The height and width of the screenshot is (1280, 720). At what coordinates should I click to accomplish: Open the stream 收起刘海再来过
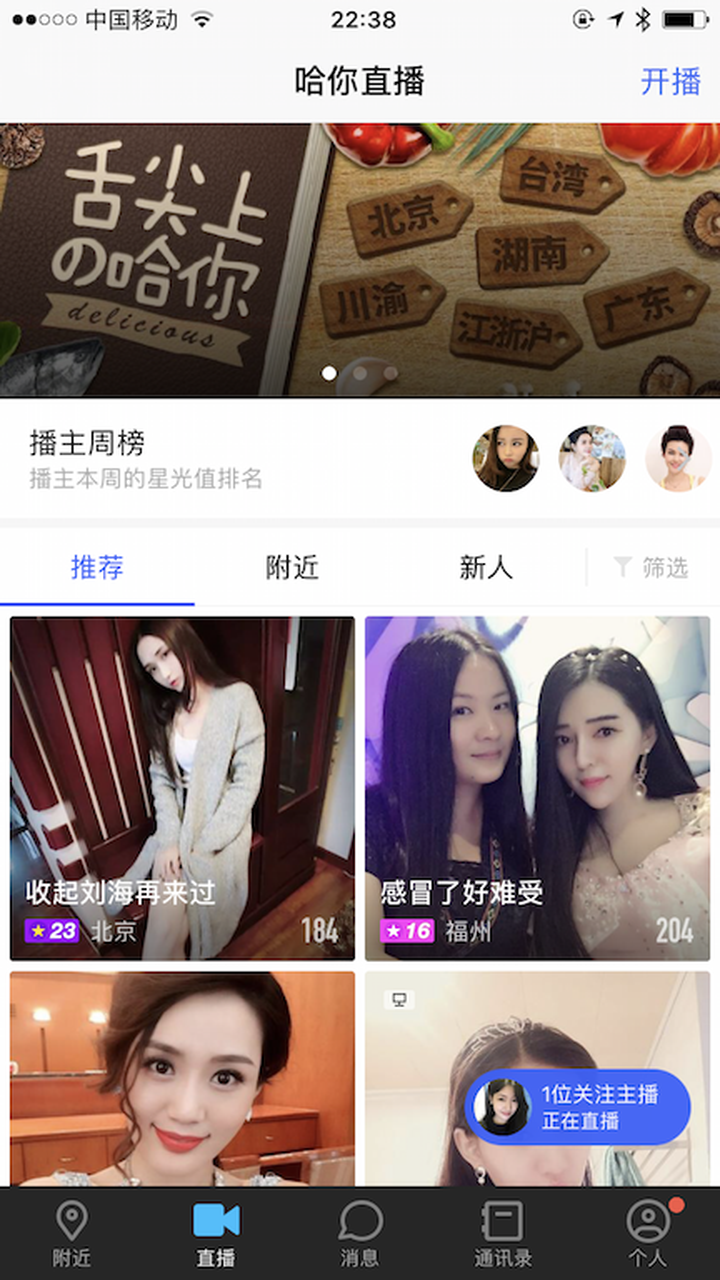coord(182,788)
